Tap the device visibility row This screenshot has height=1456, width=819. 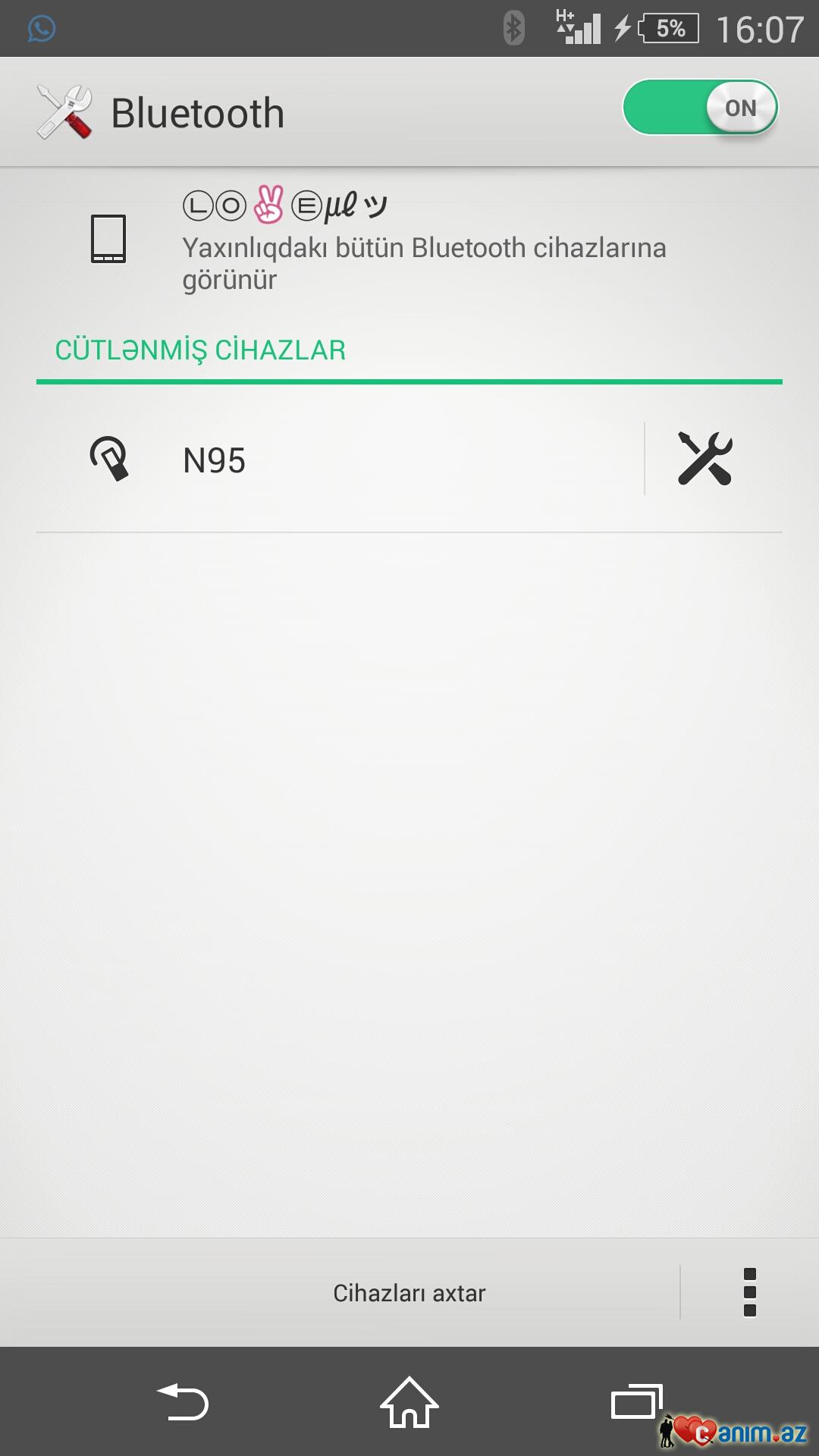(x=409, y=241)
